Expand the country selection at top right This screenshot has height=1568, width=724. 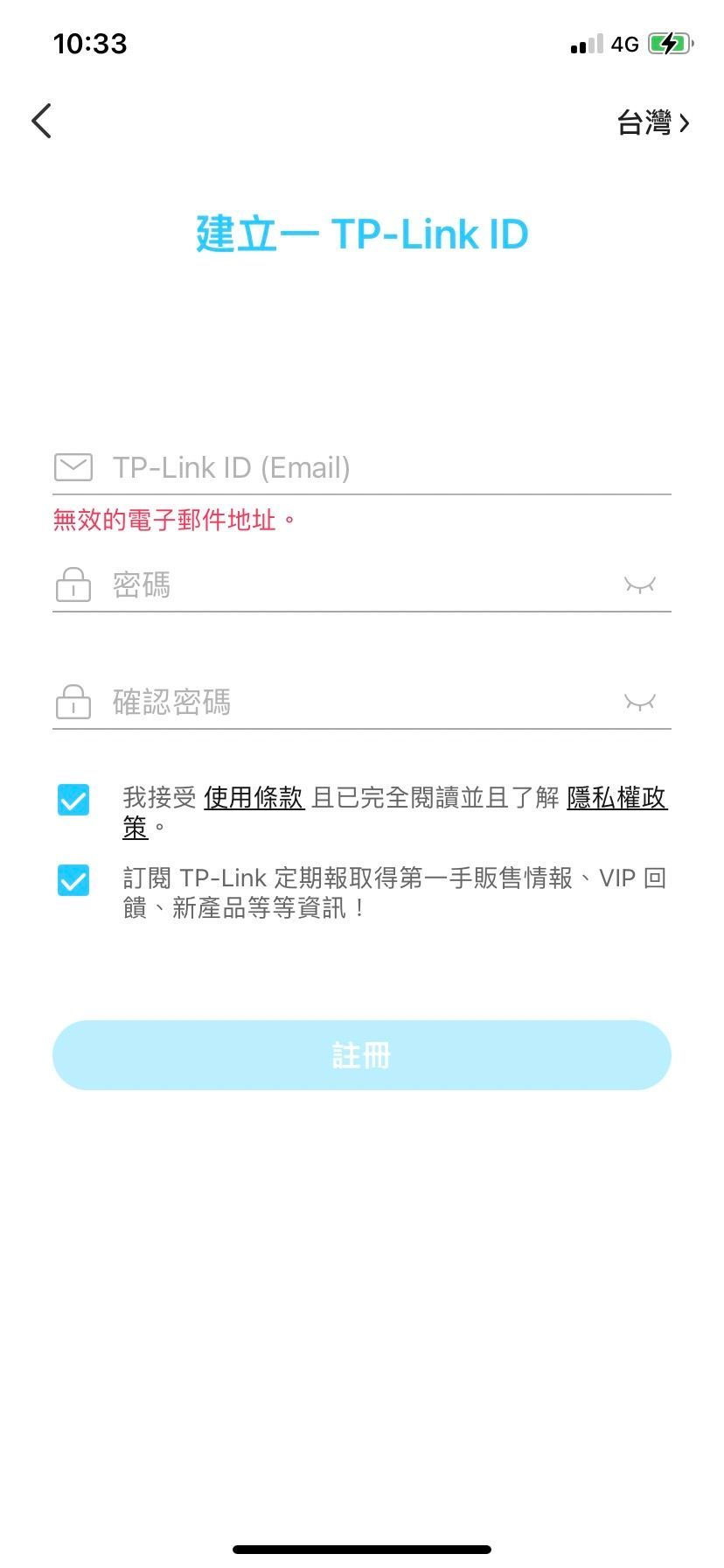(651, 122)
